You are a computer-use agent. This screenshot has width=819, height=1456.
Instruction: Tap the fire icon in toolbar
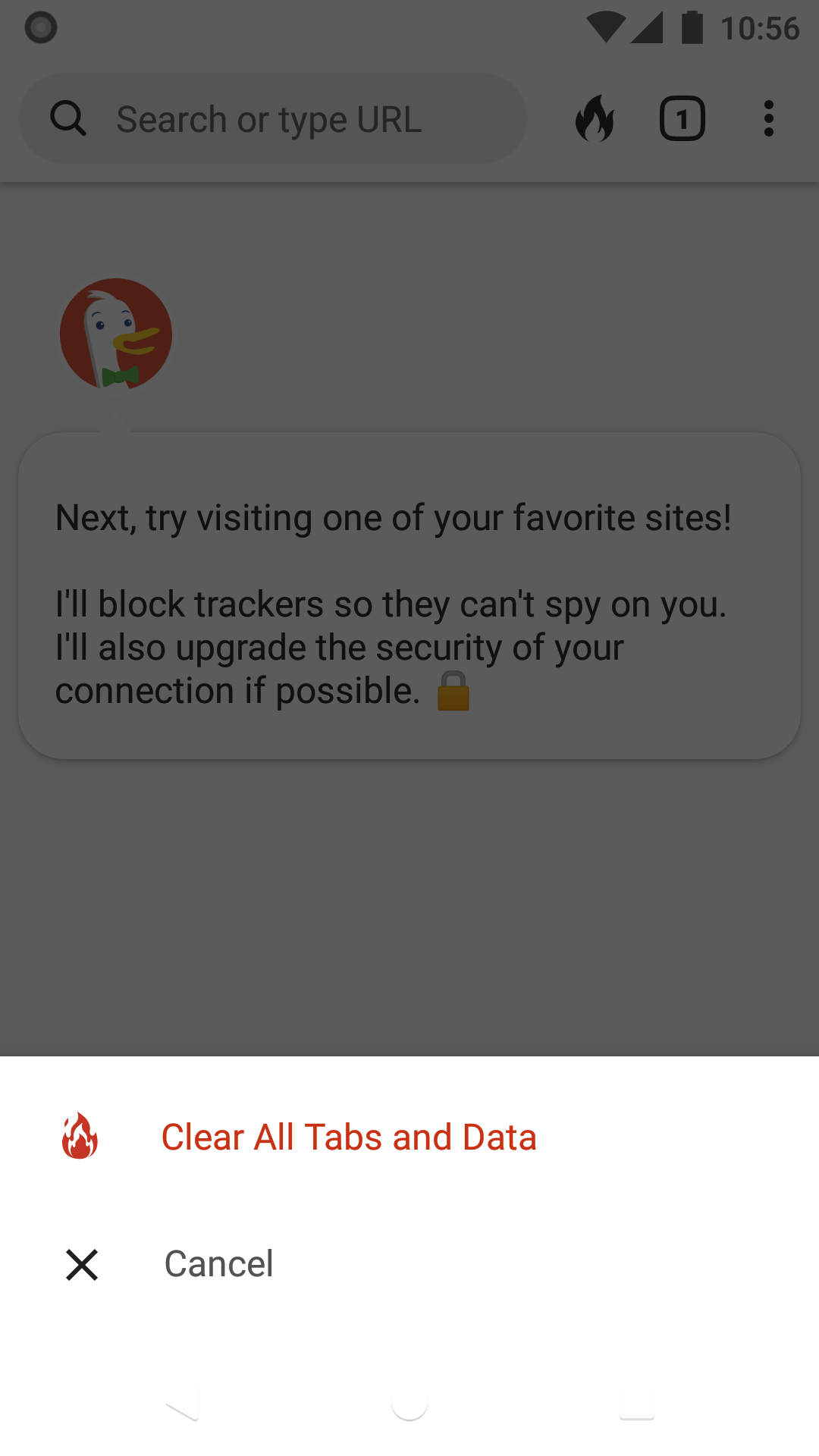(595, 119)
